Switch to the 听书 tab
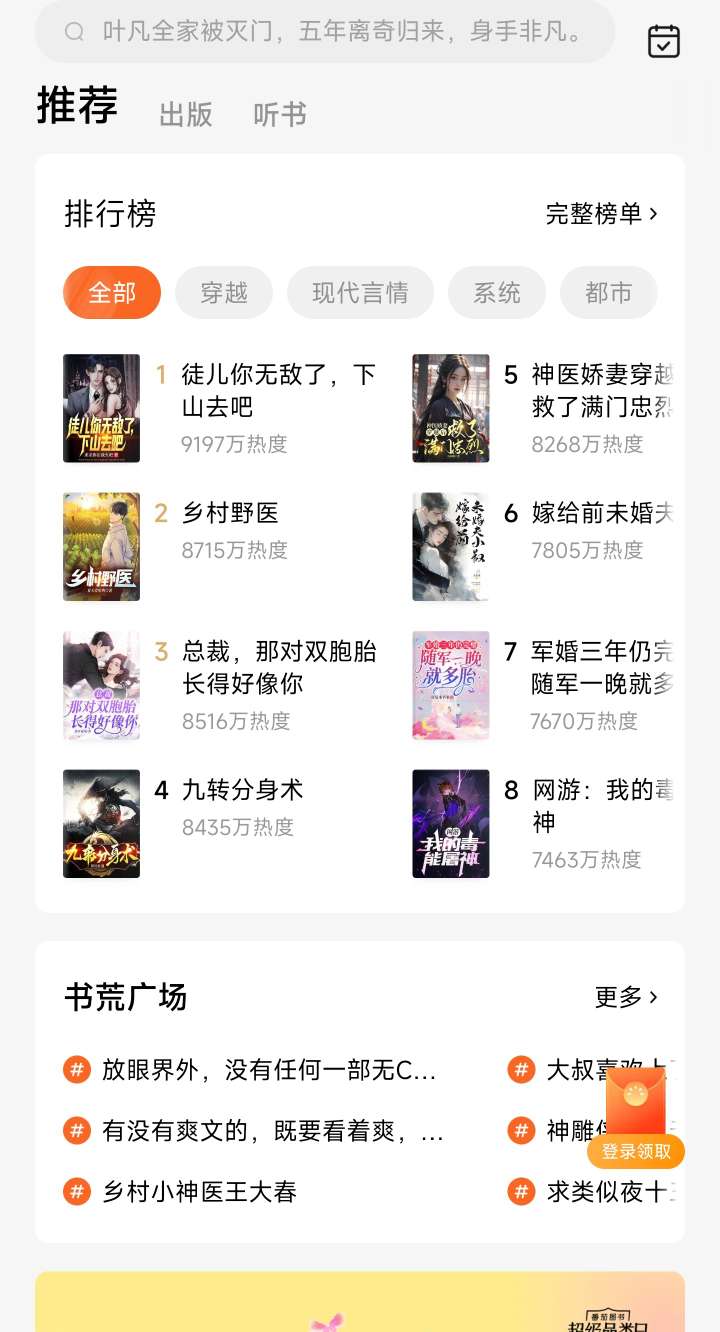Viewport: 720px width, 1332px height. coord(280,115)
